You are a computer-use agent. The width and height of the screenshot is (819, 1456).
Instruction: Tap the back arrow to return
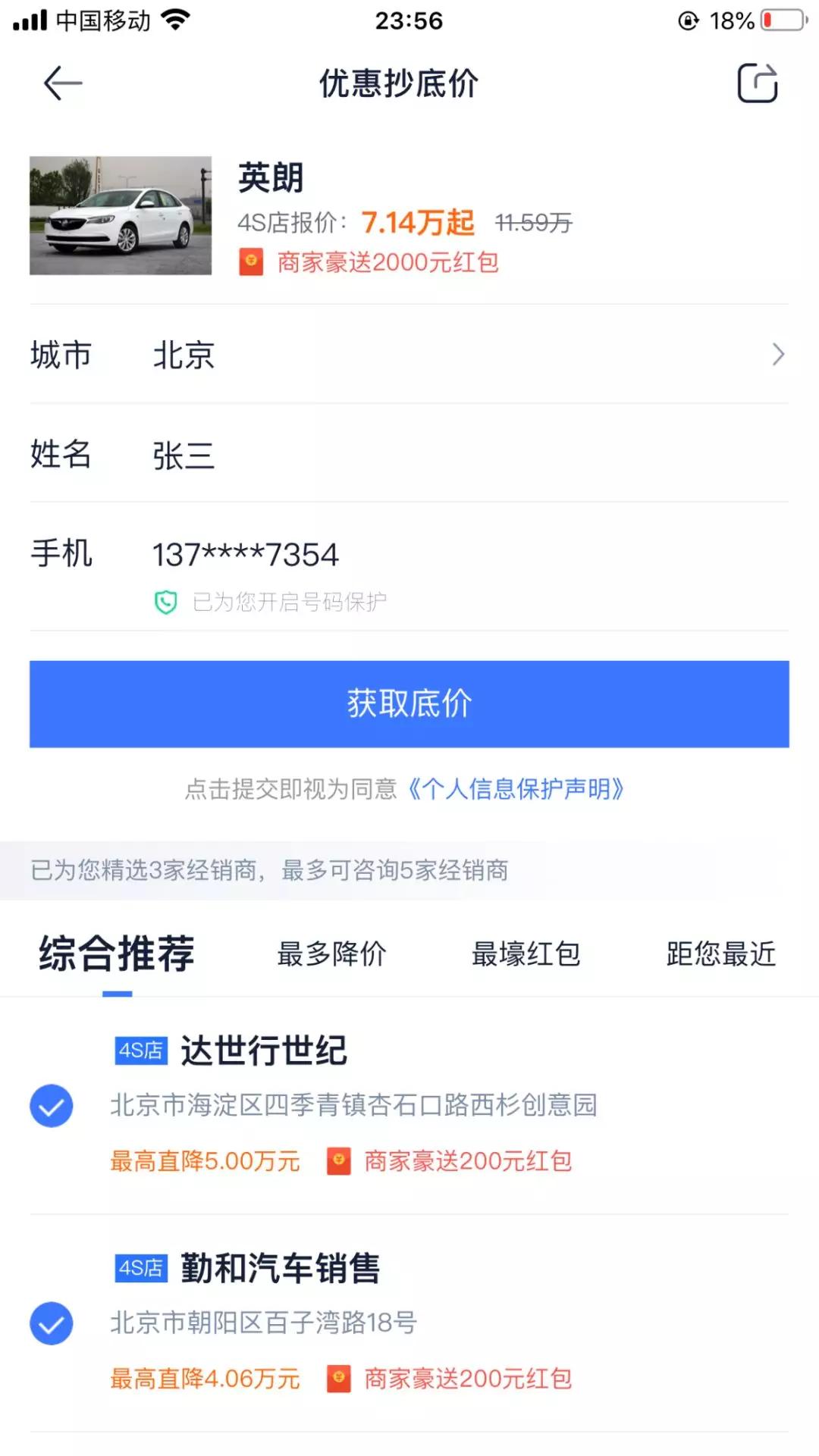coord(62,82)
